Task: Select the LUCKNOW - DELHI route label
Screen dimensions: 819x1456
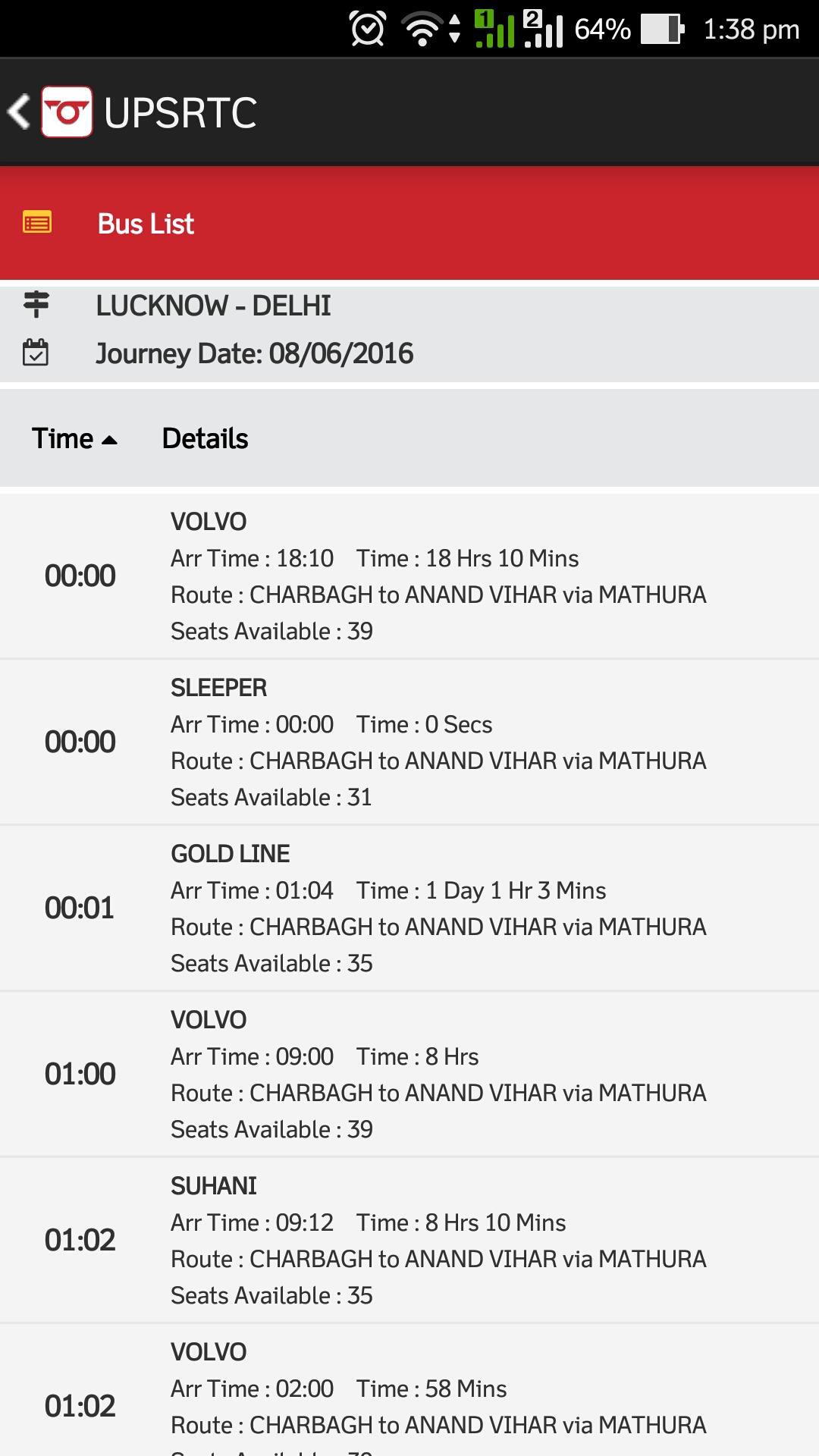Action: tap(213, 306)
